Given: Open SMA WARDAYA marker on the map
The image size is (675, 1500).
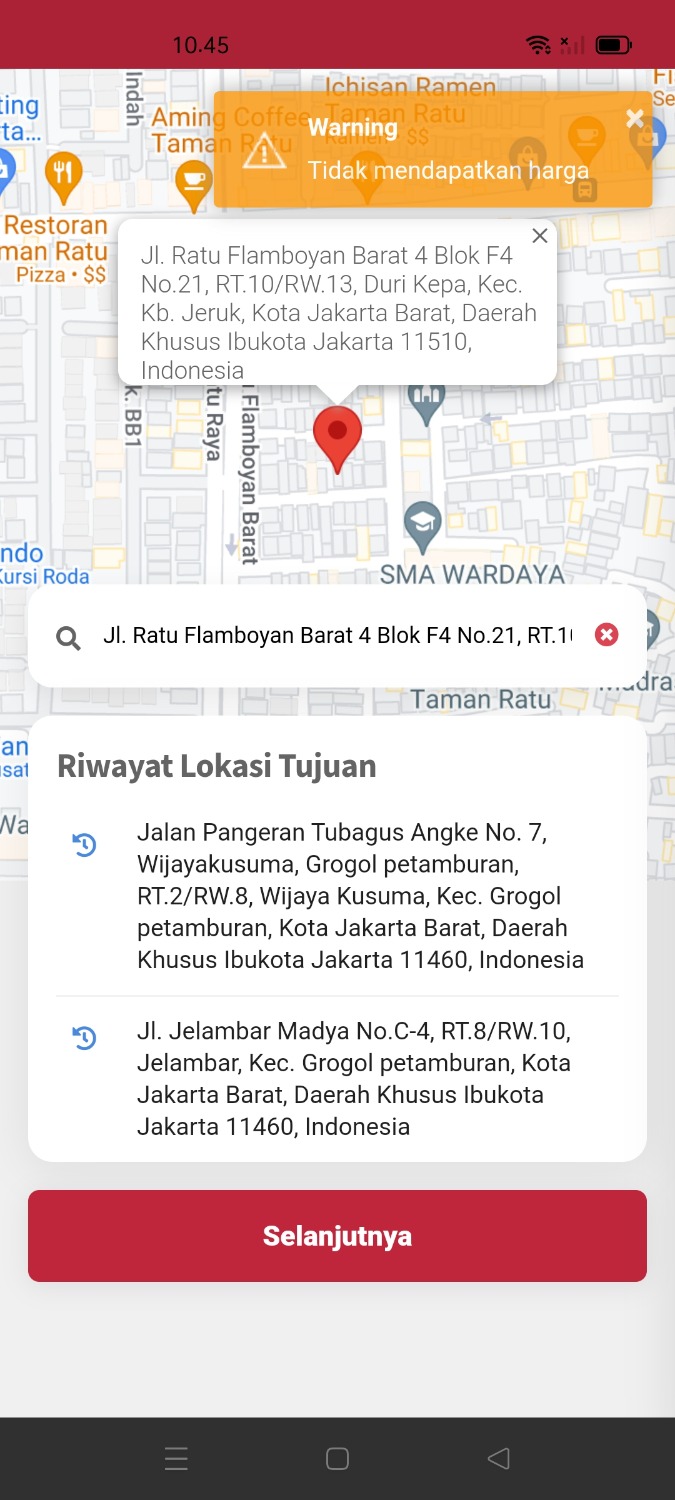Looking at the screenshot, I should pyautogui.click(x=422, y=526).
